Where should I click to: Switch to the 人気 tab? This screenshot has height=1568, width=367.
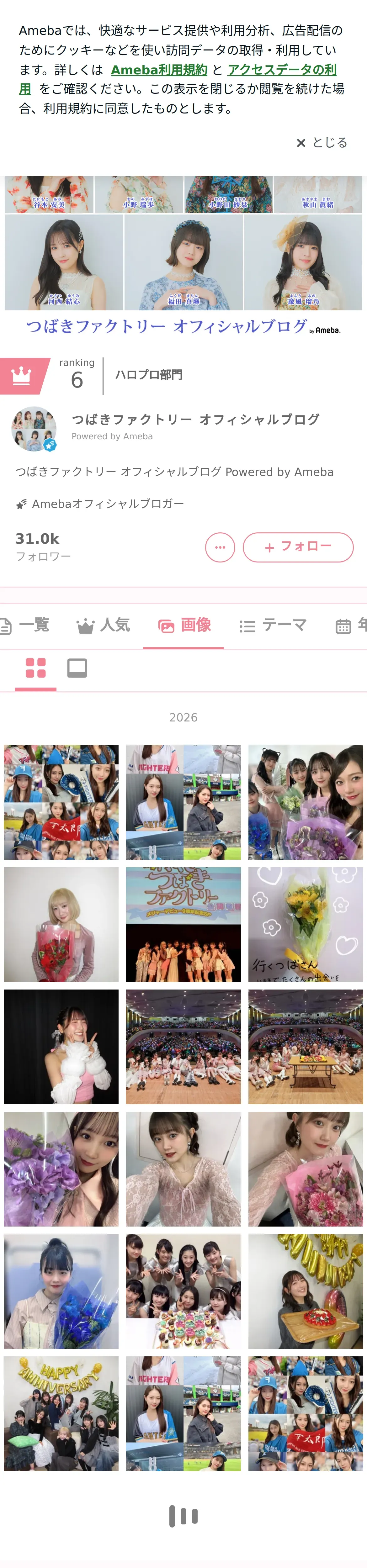[103, 625]
